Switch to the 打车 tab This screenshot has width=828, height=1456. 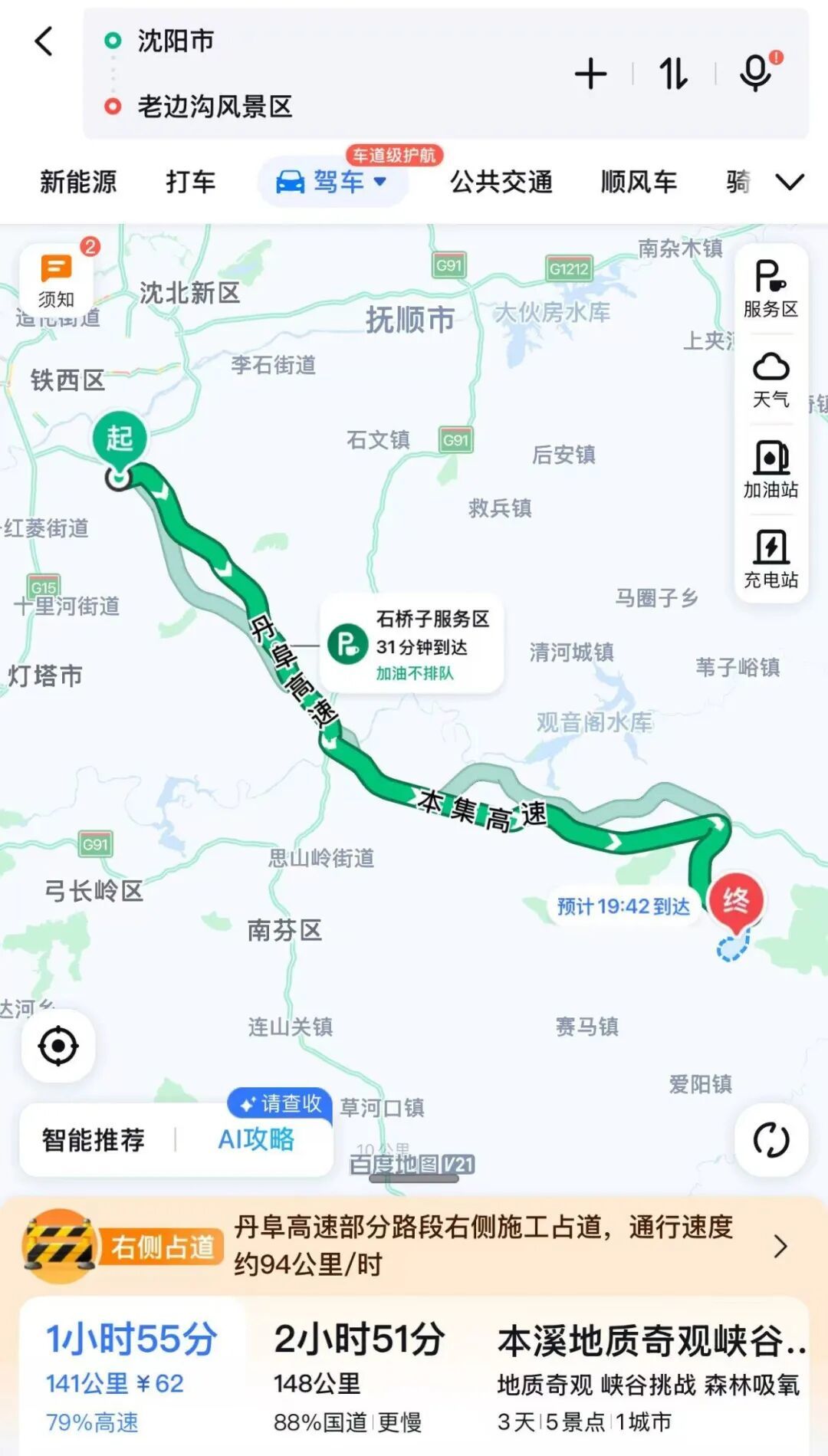pyautogui.click(x=191, y=182)
